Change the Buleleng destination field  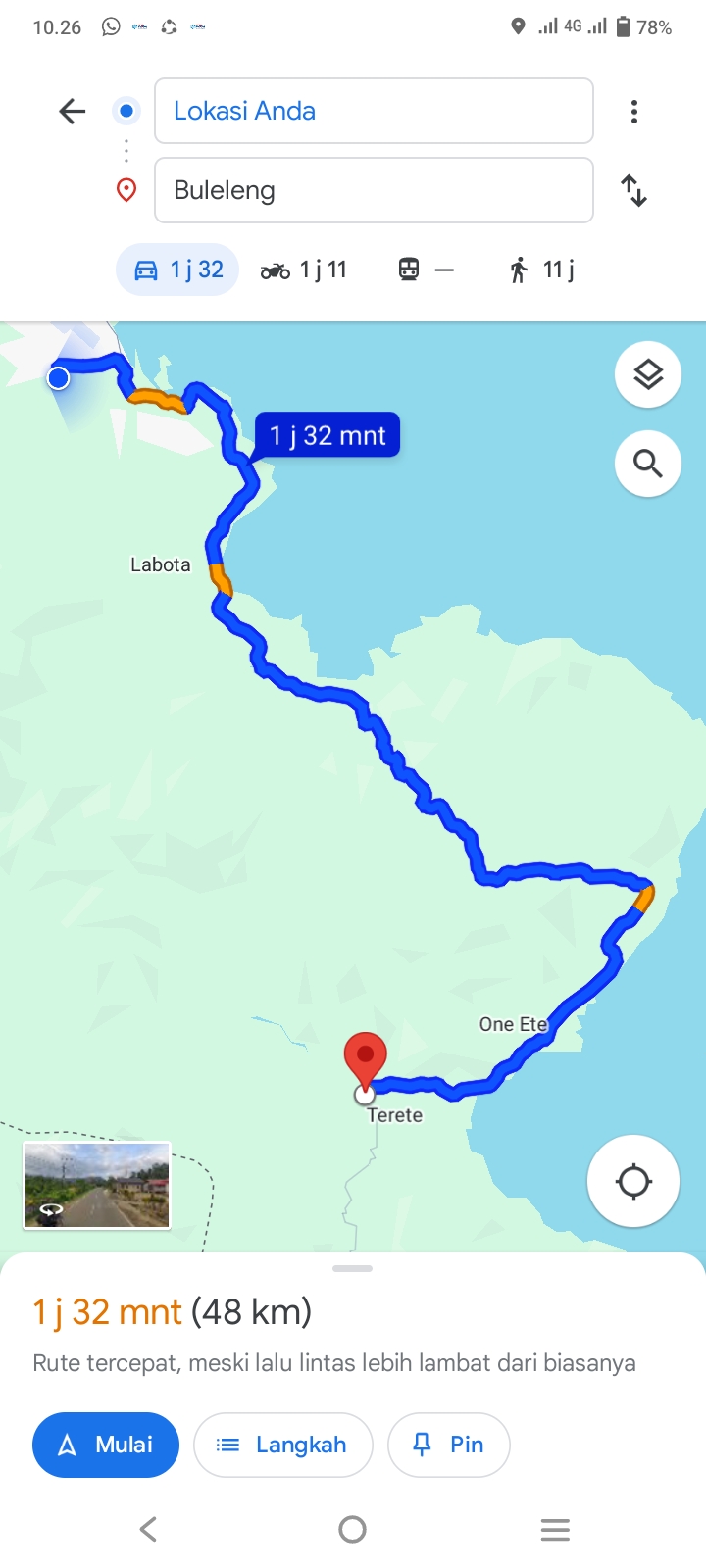(x=374, y=190)
